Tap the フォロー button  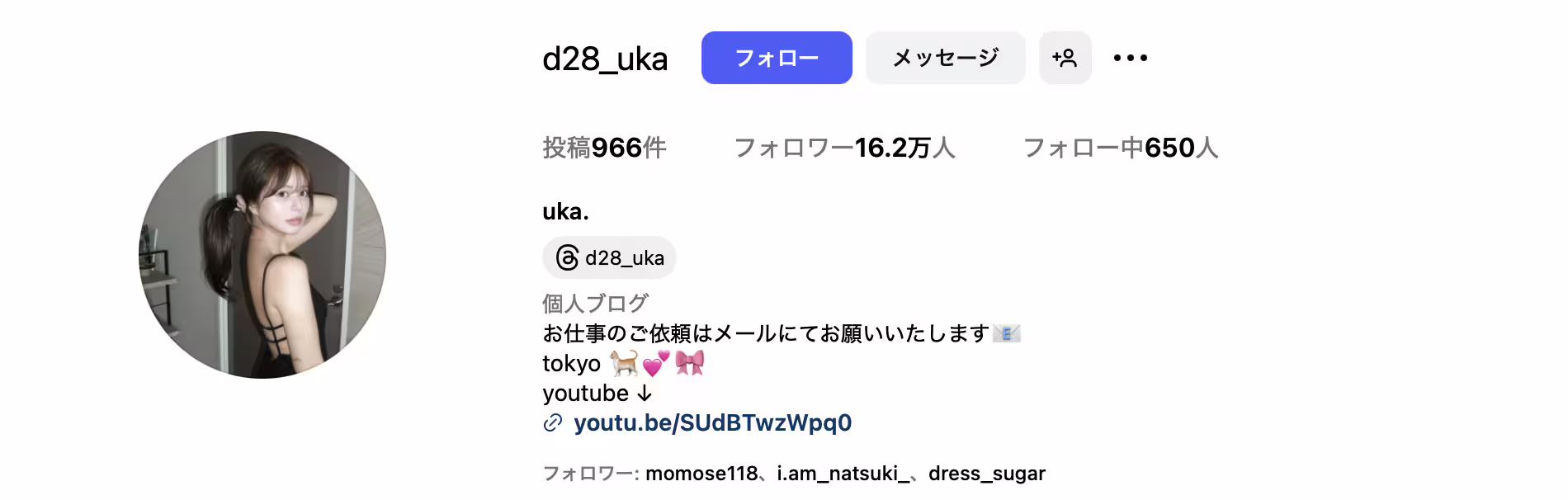point(776,58)
